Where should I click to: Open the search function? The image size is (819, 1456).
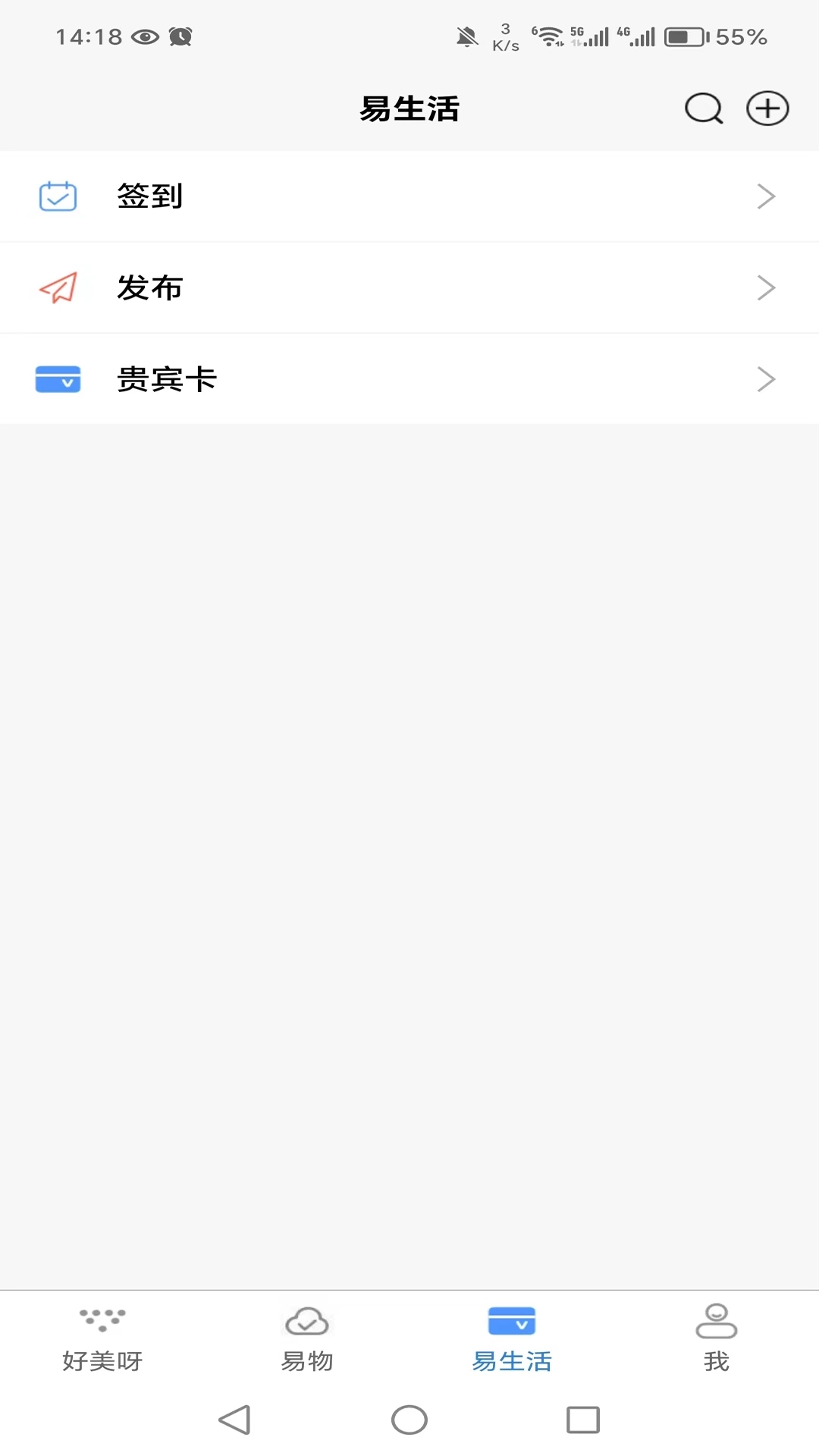(x=702, y=108)
